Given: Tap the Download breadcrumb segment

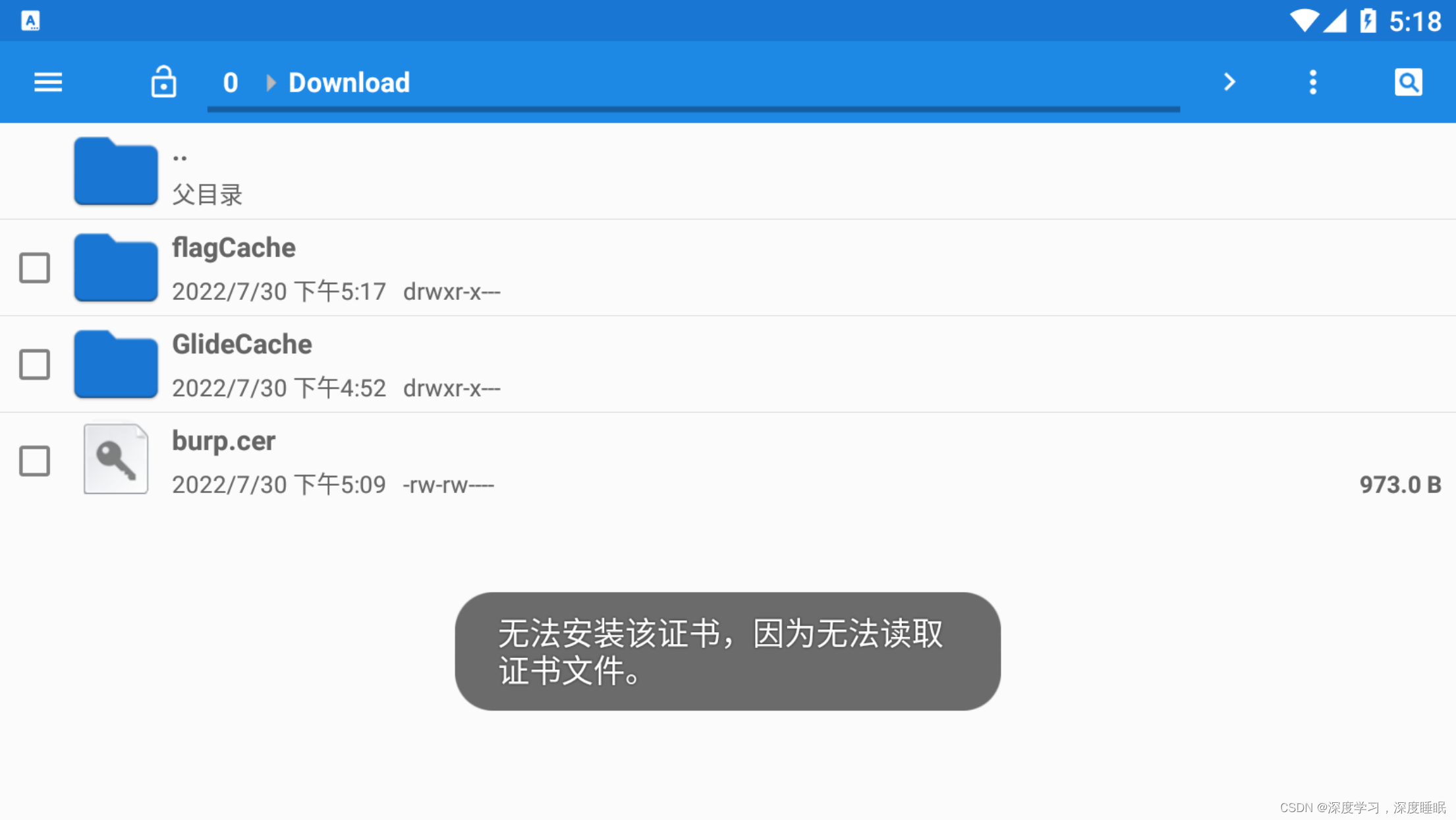Looking at the screenshot, I should (349, 82).
